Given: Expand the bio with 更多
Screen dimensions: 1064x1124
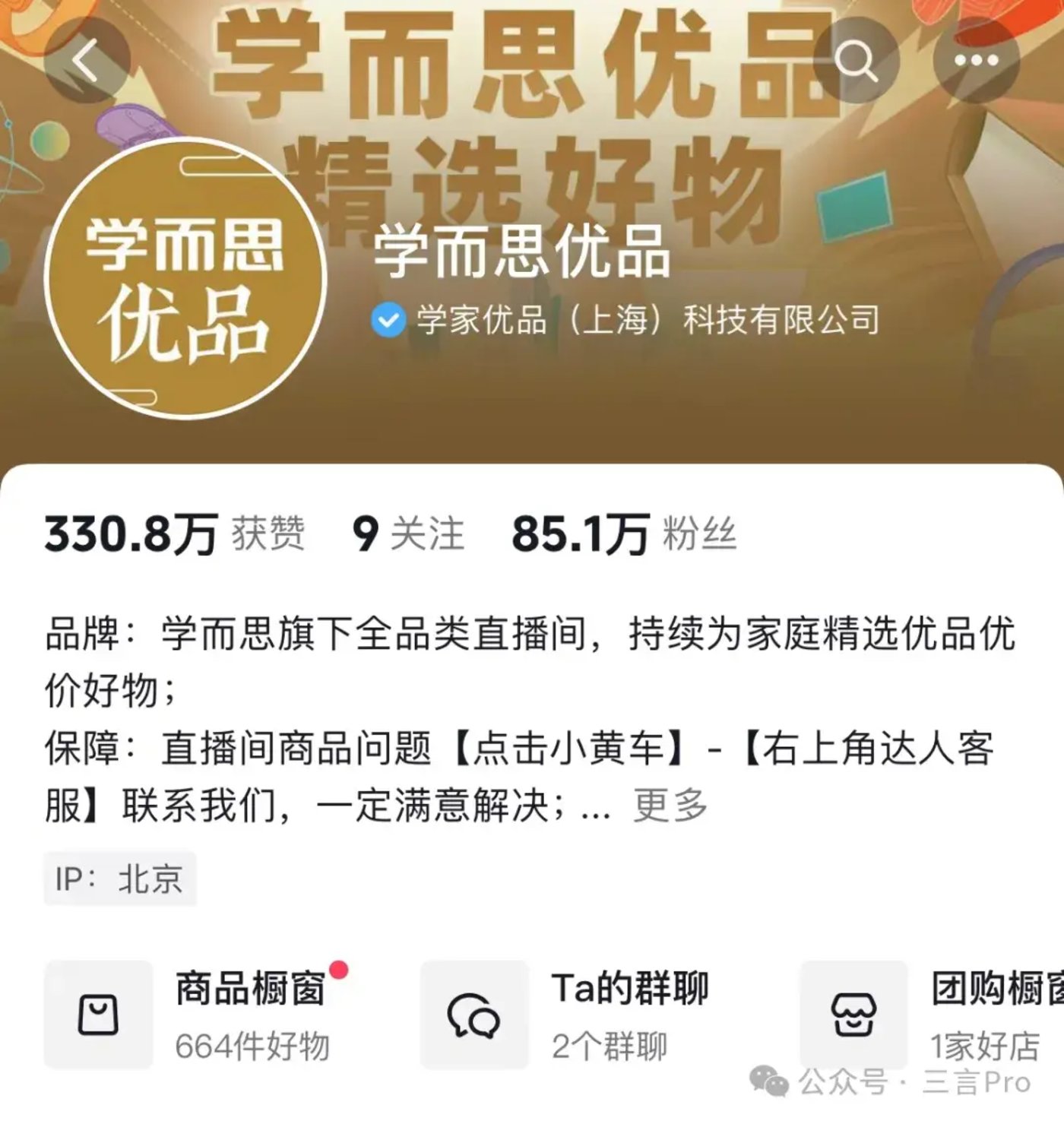Looking at the screenshot, I should pyautogui.click(x=670, y=806).
